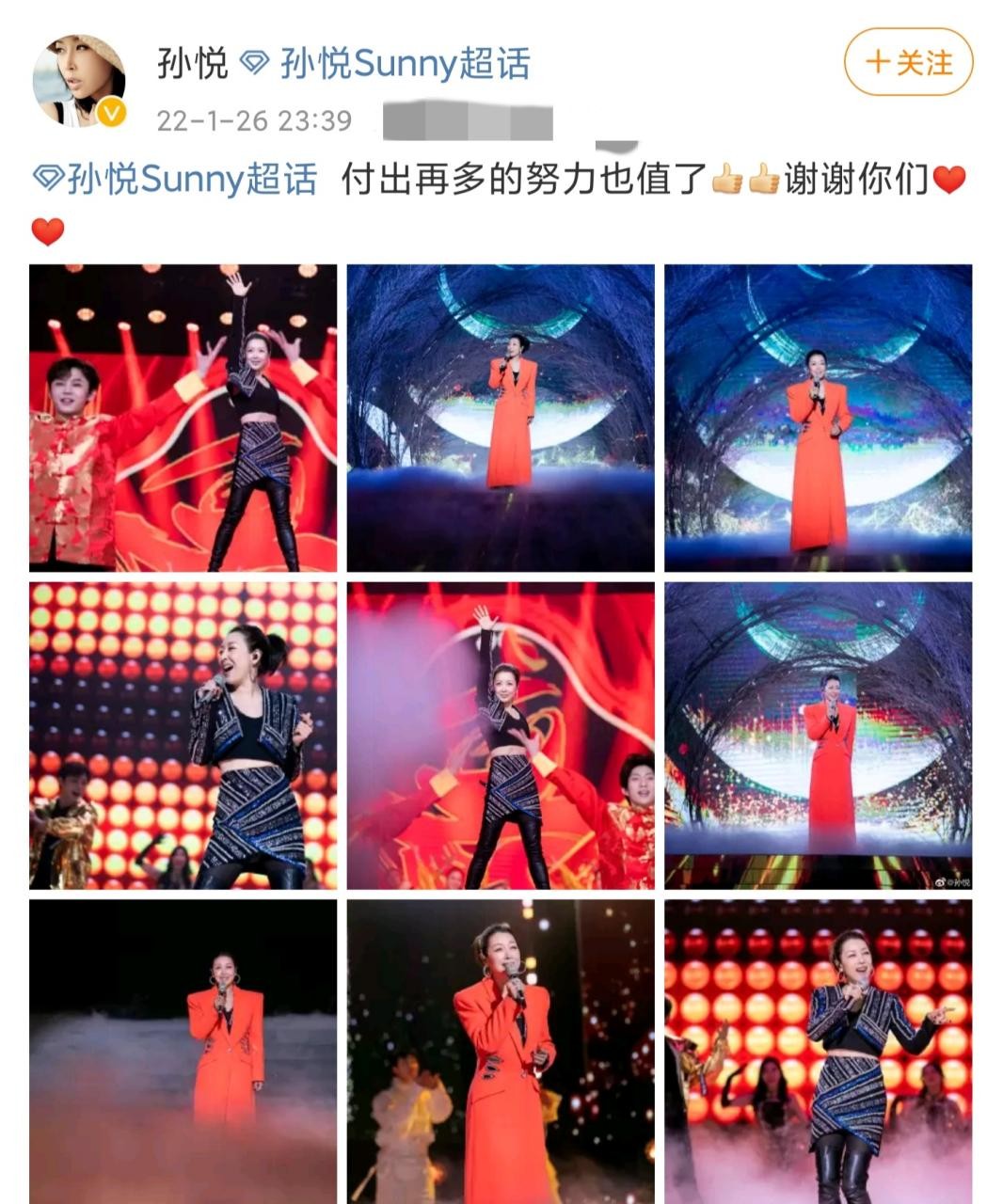Click the orange V verified badge on the avatar
This screenshot has width=1003, height=1204.
tap(111, 110)
